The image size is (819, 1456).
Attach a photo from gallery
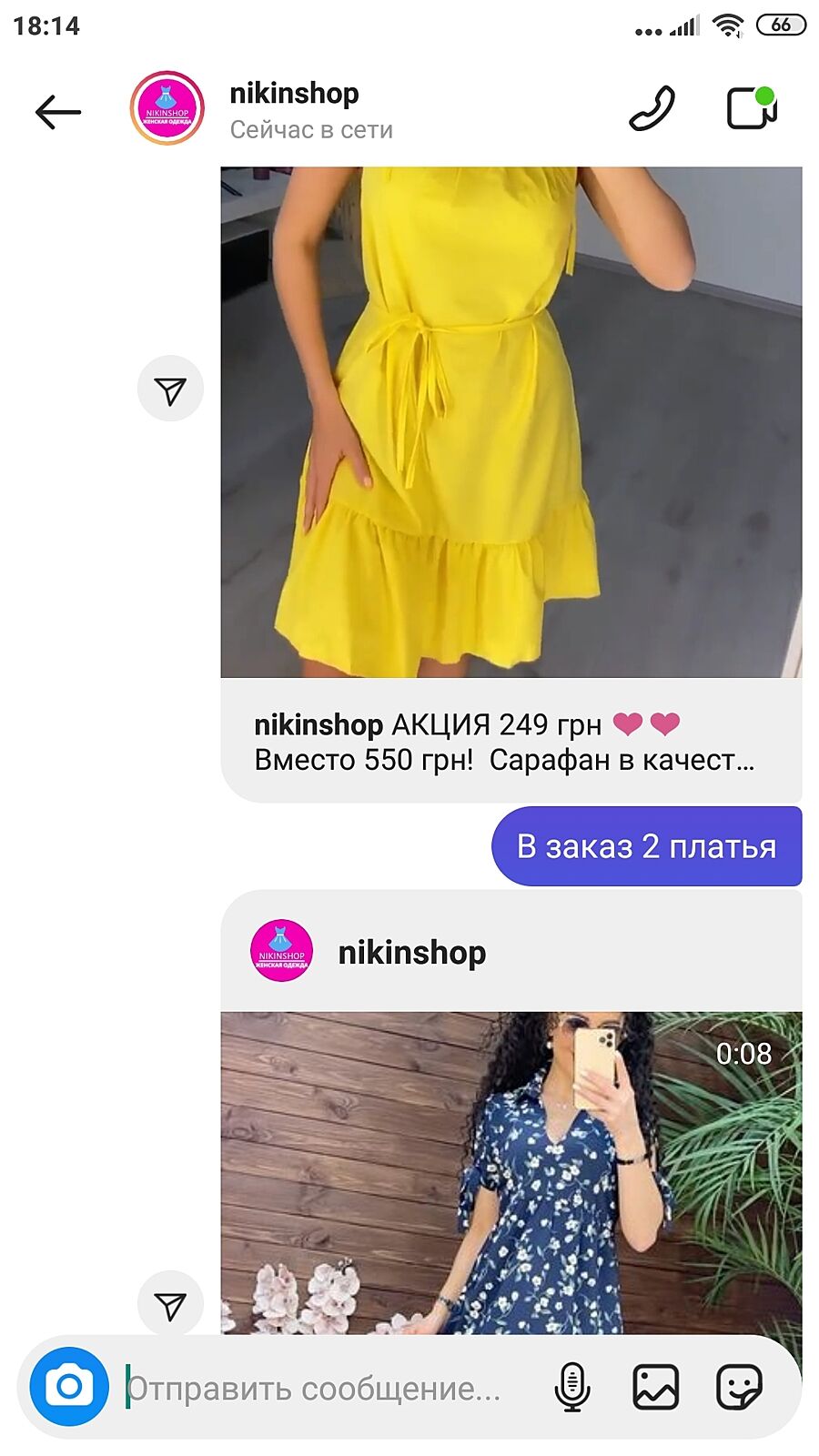[x=655, y=1387]
